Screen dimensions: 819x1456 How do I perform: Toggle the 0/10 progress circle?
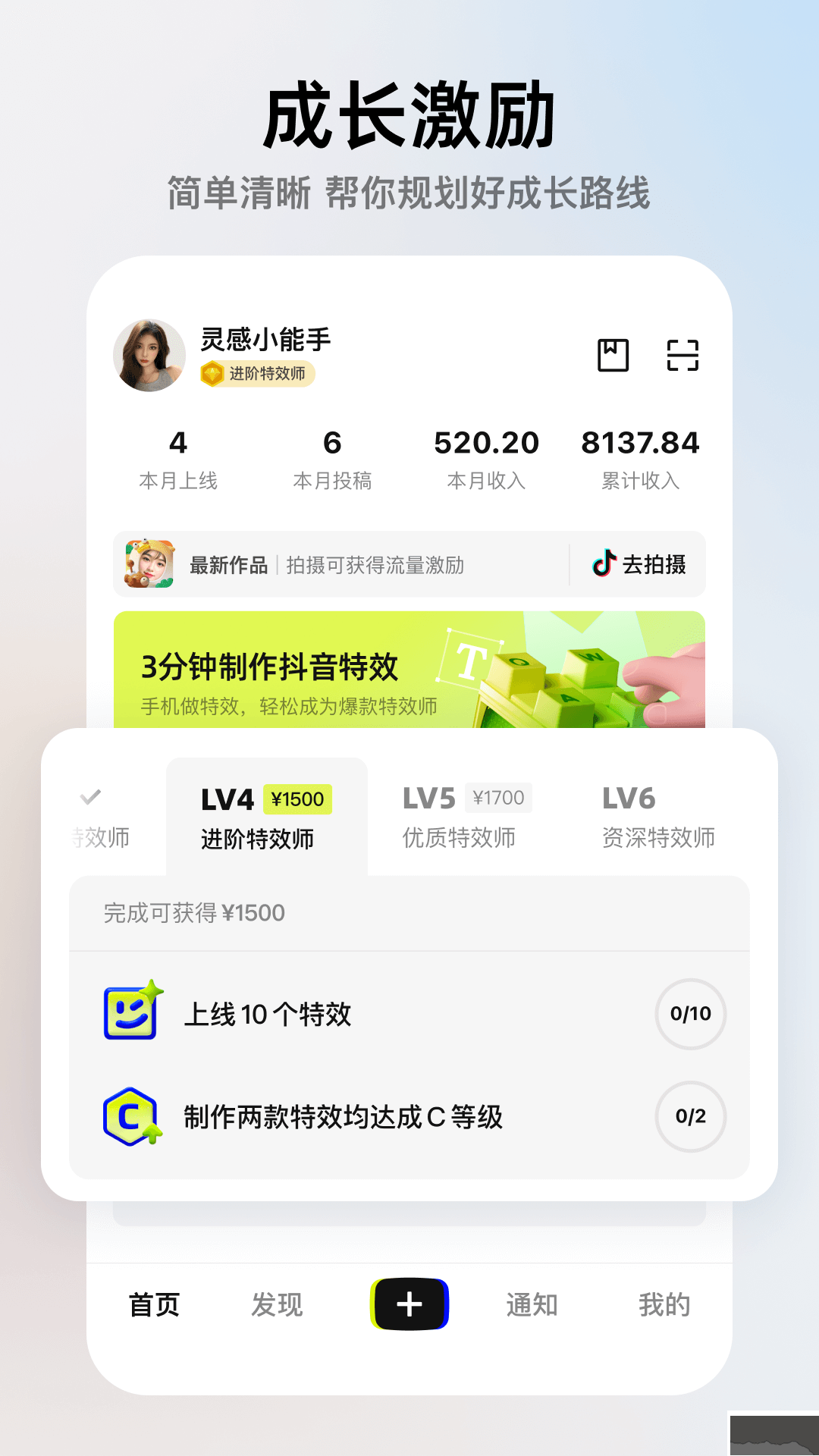[x=691, y=1014]
